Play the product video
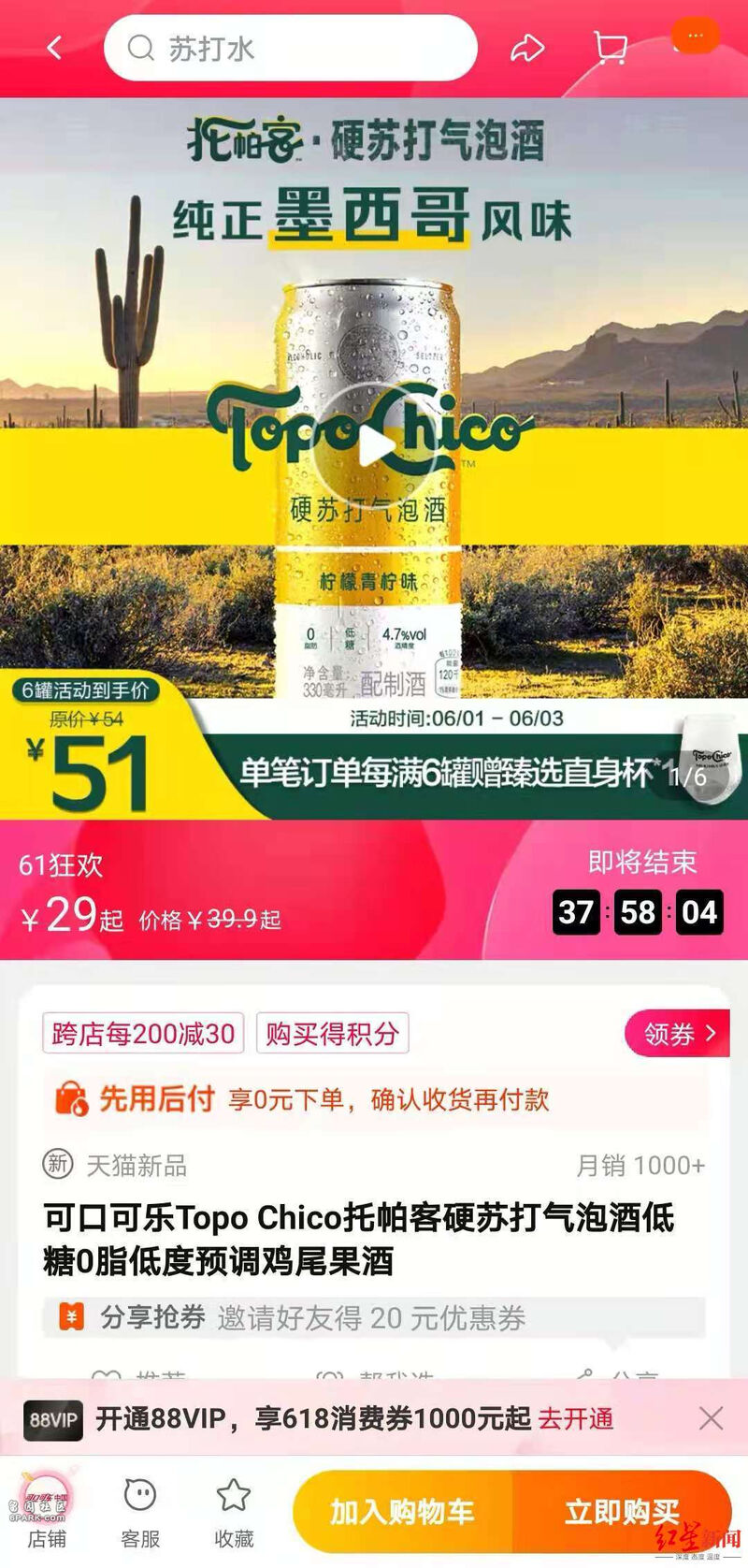 375,447
